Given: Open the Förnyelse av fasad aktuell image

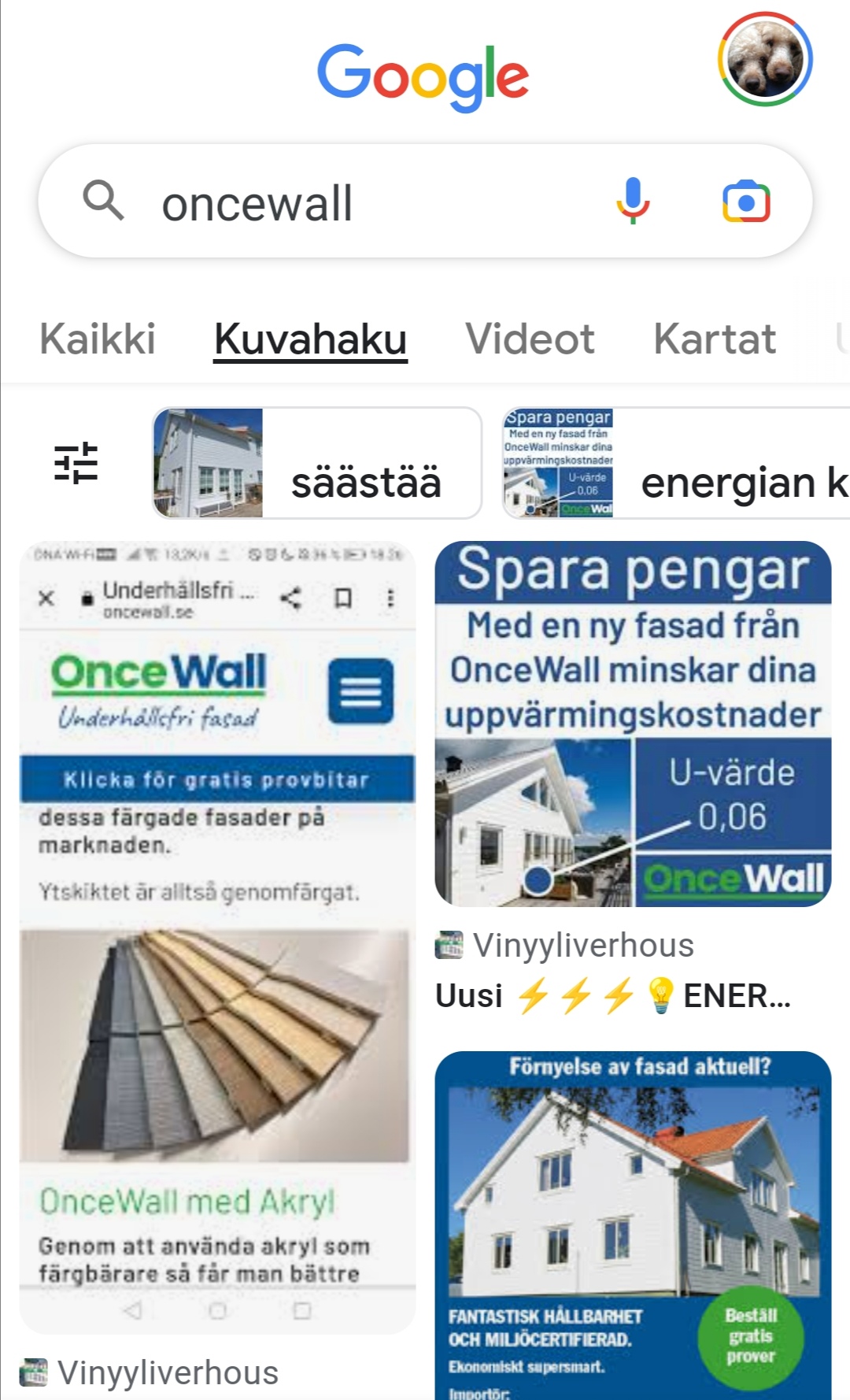Looking at the screenshot, I should tap(633, 1224).
